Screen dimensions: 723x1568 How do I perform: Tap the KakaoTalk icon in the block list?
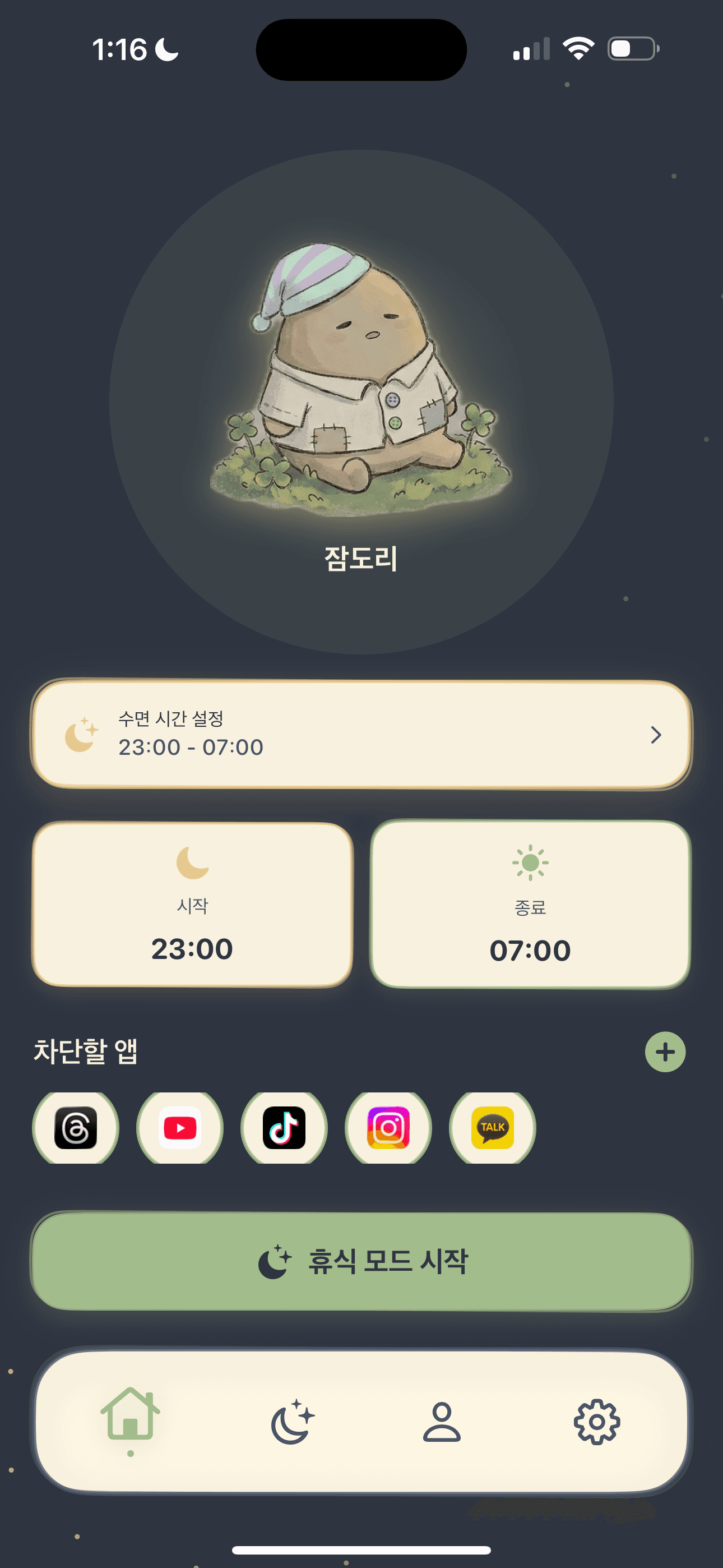[x=492, y=1128]
